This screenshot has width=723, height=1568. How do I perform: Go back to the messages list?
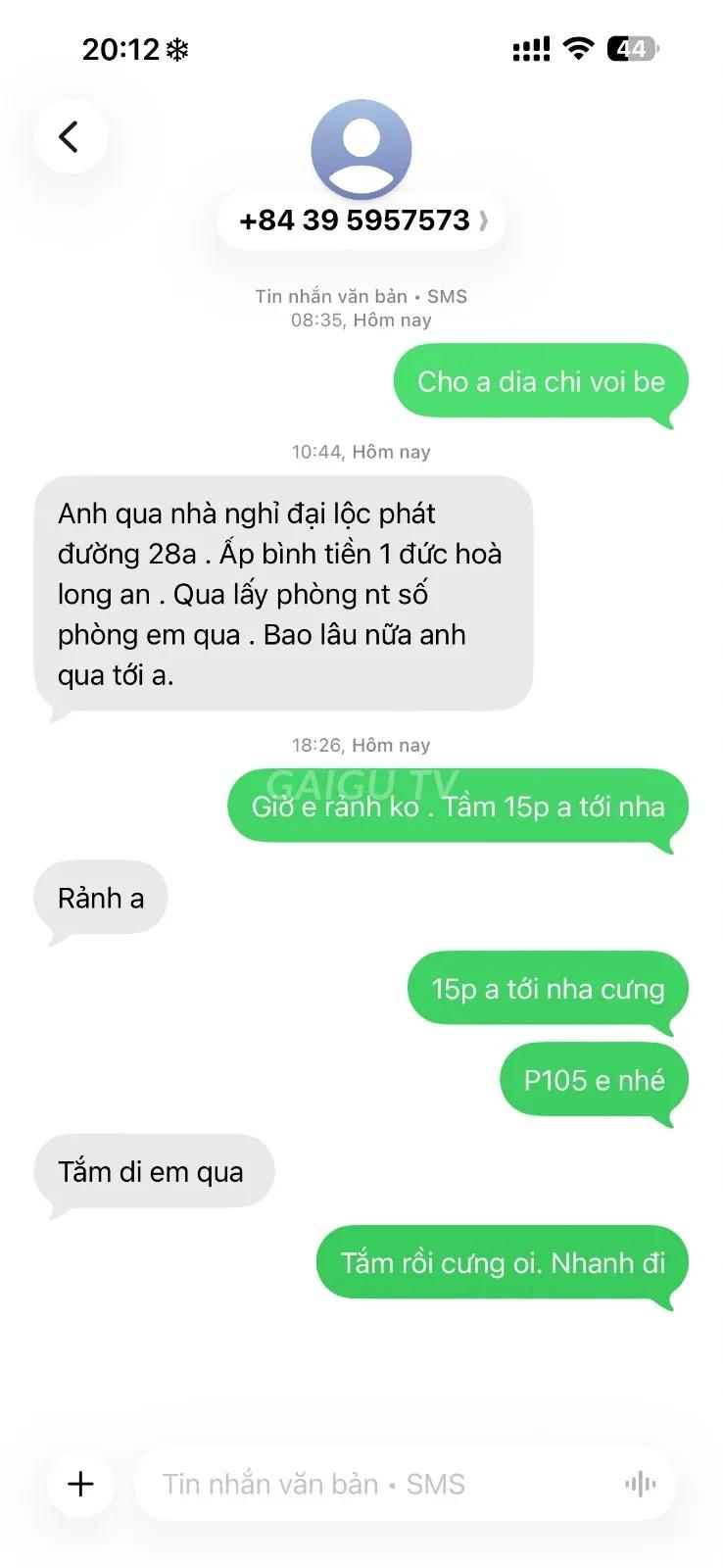70,136
